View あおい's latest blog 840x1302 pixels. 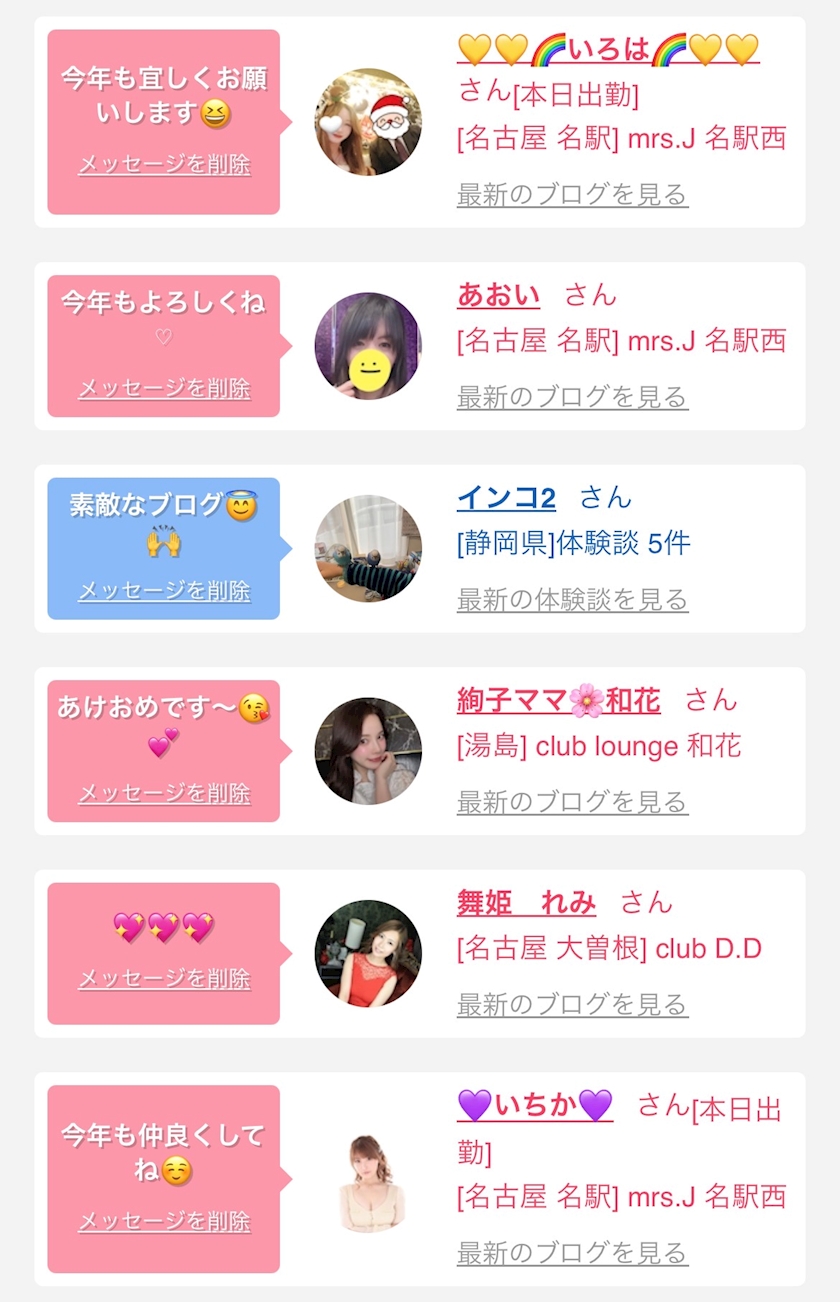tap(572, 397)
